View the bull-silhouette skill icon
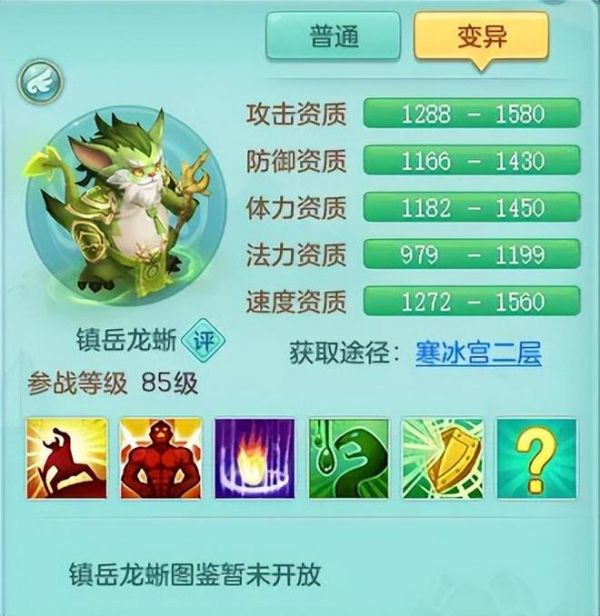The image size is (600, 616). click(x=66, y=459)
